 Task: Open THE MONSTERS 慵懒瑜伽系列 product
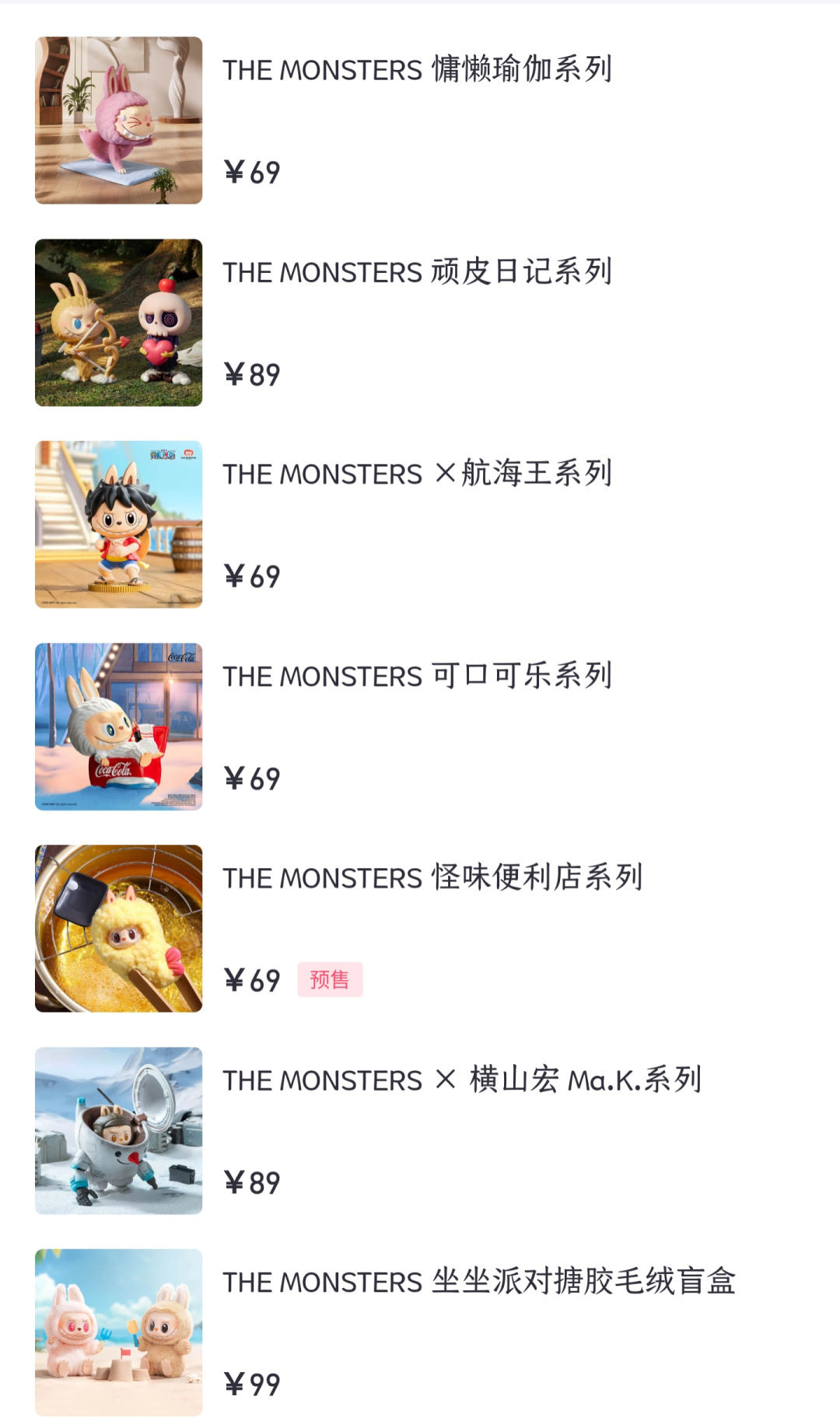click(x=417, y=70)
